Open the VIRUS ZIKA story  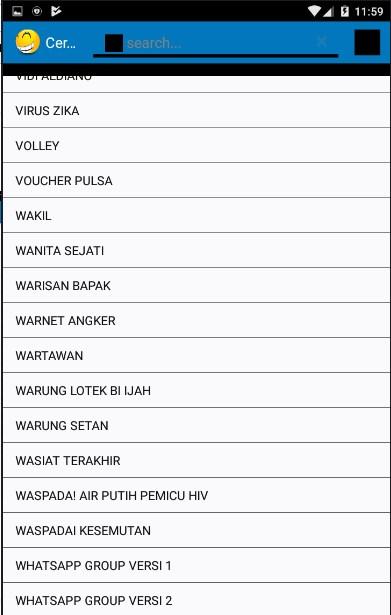pyautogui.click(x=196, y=111)
